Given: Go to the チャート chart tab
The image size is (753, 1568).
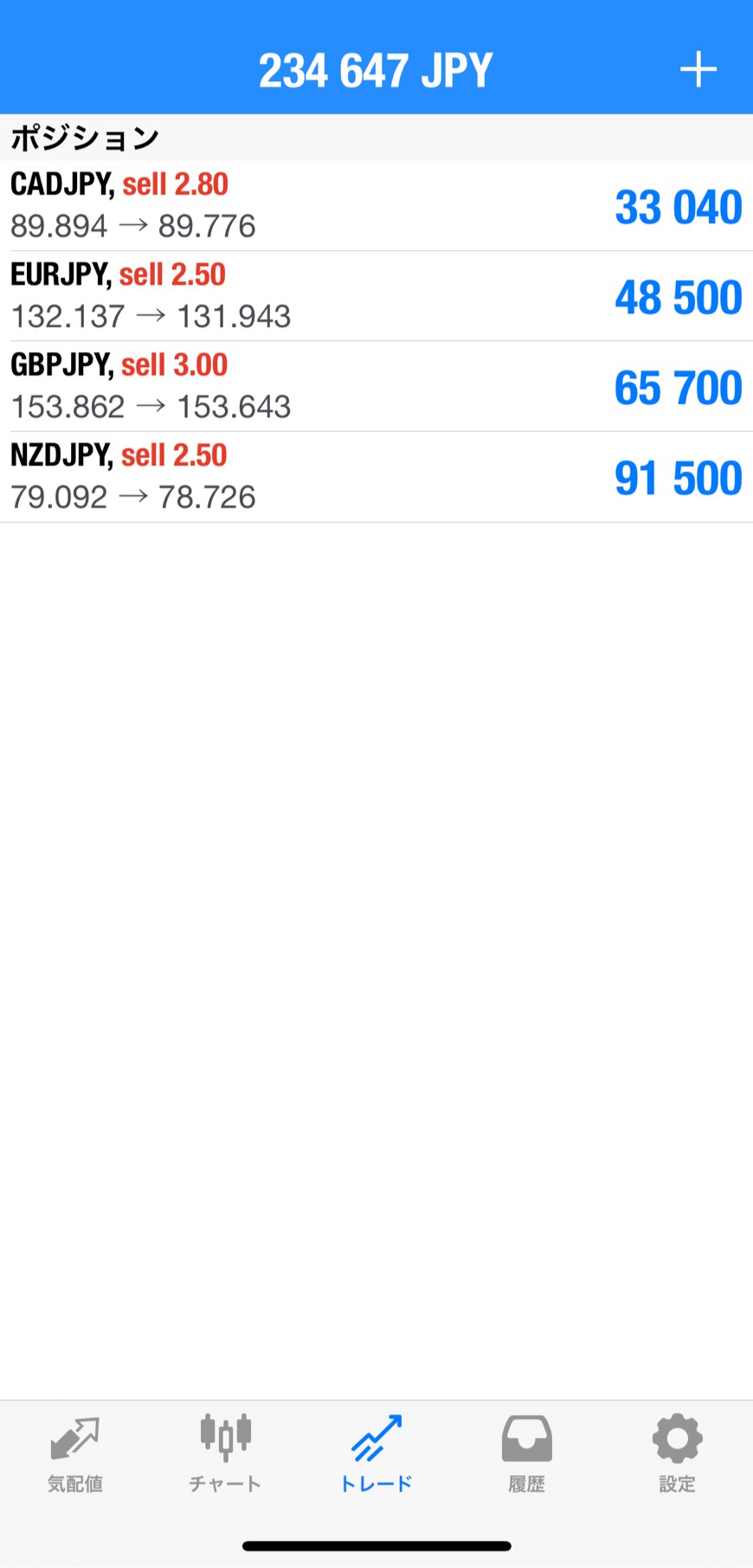Looking at the screenshot, I should point(225,1454).
